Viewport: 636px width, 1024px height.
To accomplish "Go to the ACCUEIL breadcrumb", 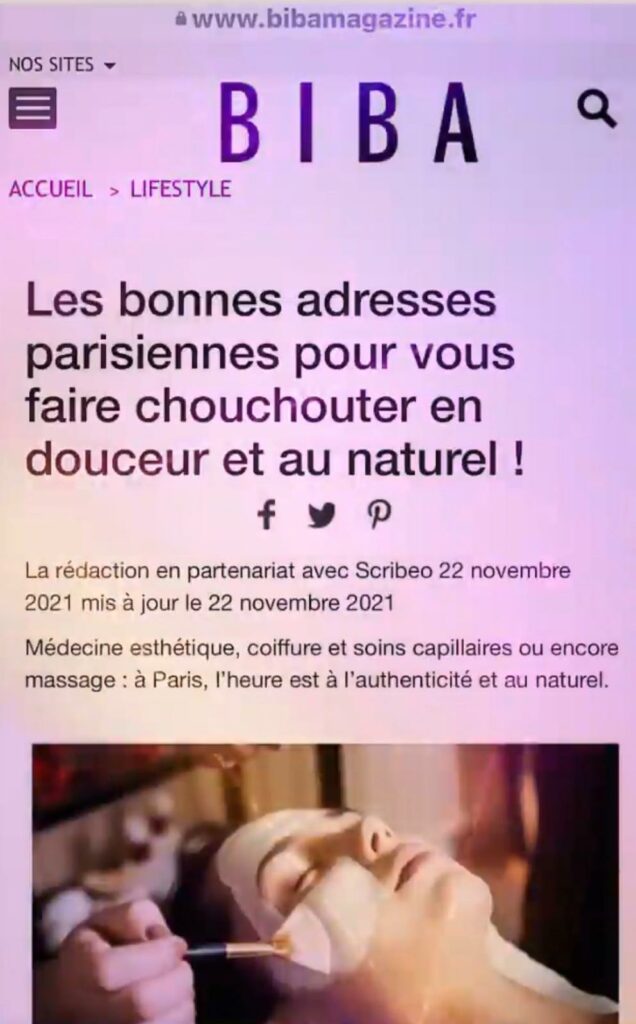I will [51, 189].
